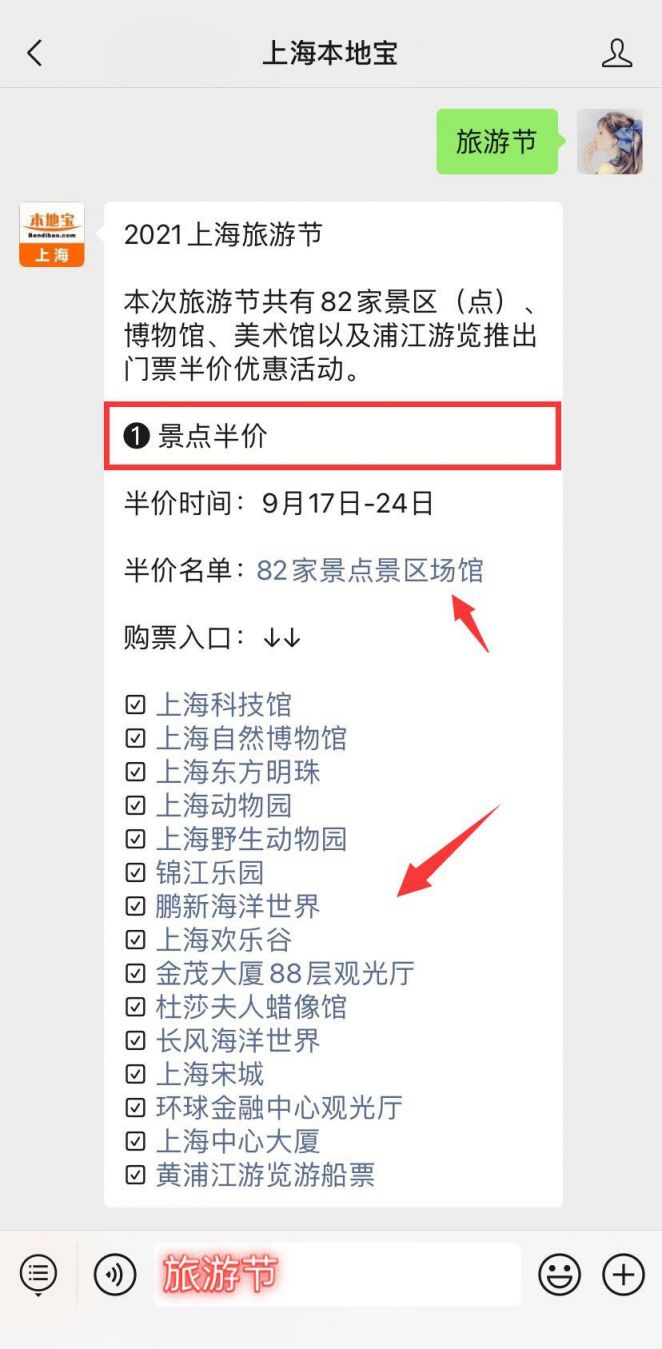Open the 金茂大厦88层观光厅 link
The image size is (662, 1349).
pyautogui.click(x=284, y=973)
